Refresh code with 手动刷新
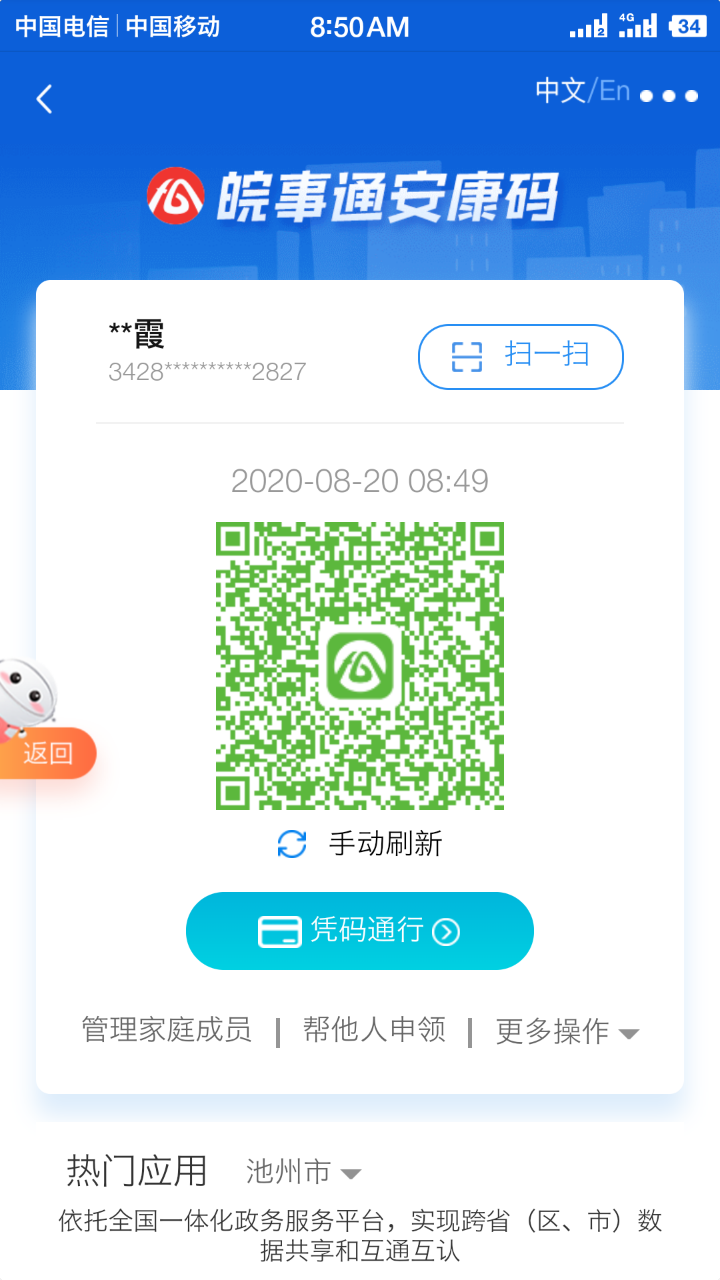 click(x=360, y=844)
